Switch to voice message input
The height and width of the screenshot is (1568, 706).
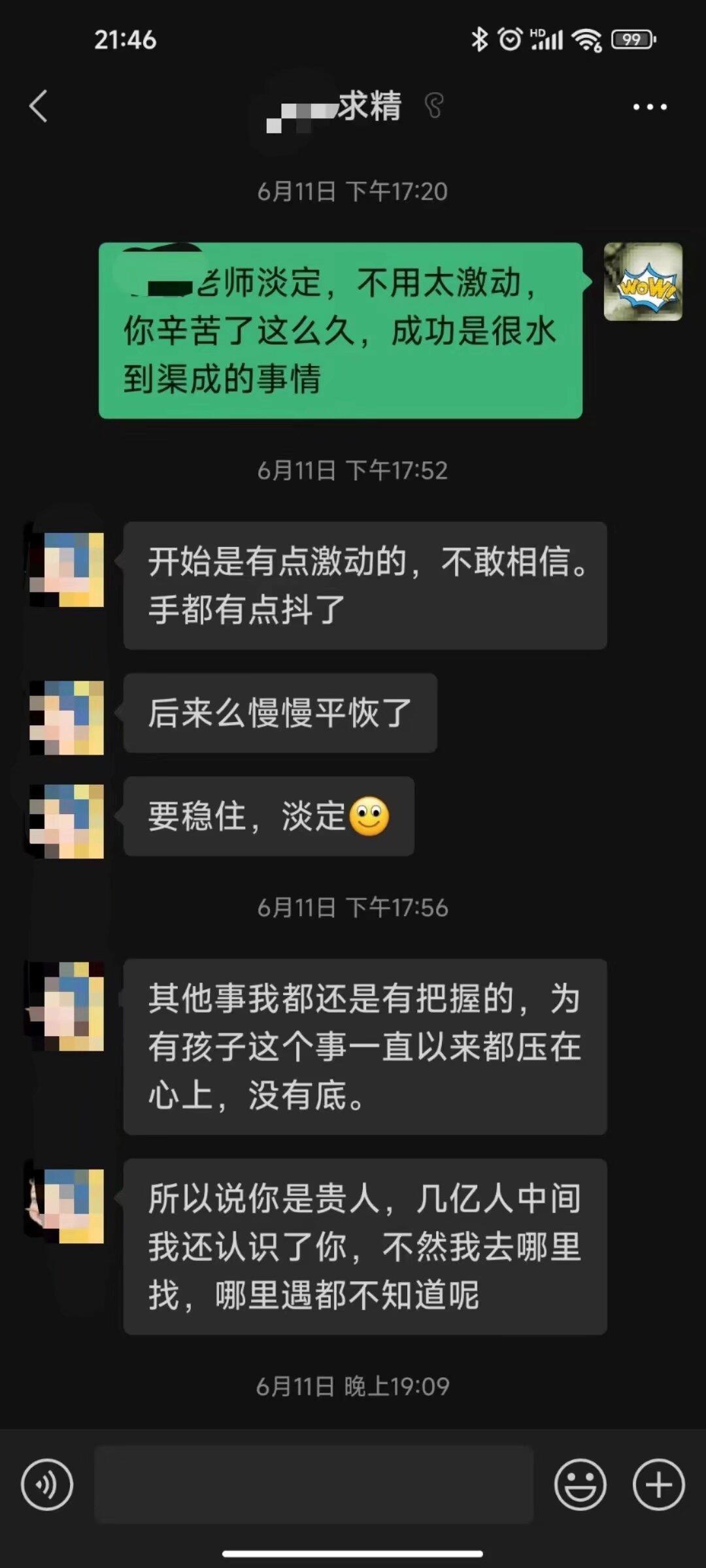[x=47, y=1484]
